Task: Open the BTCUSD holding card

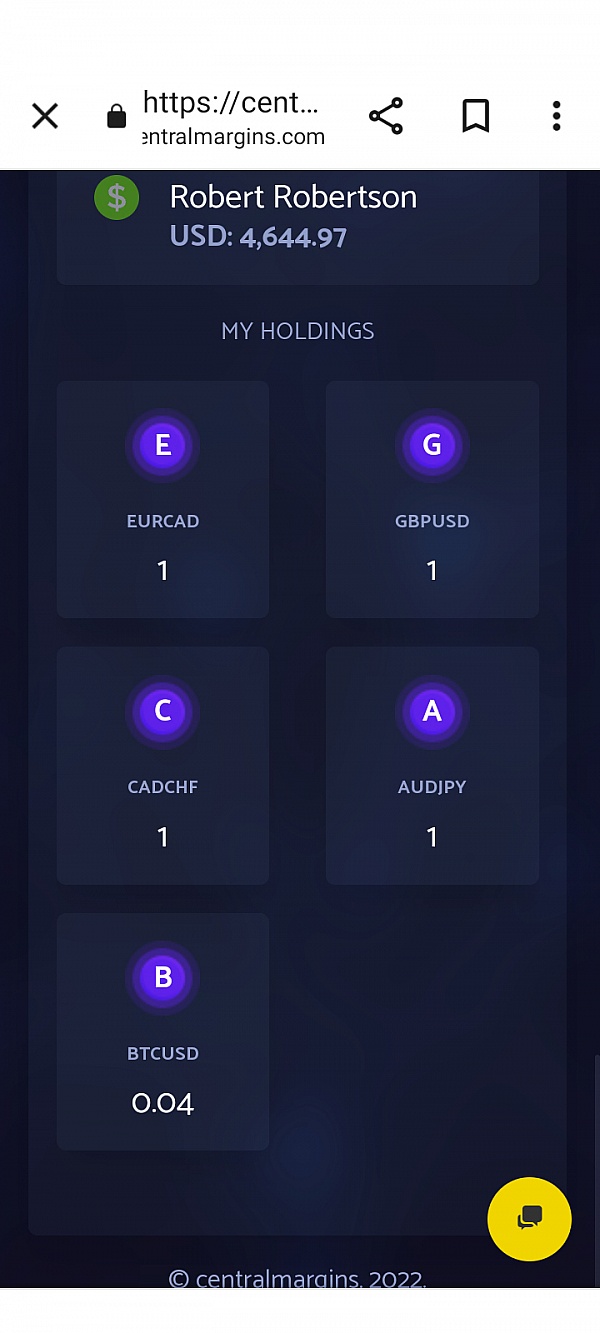Action: pos(163,1031)
